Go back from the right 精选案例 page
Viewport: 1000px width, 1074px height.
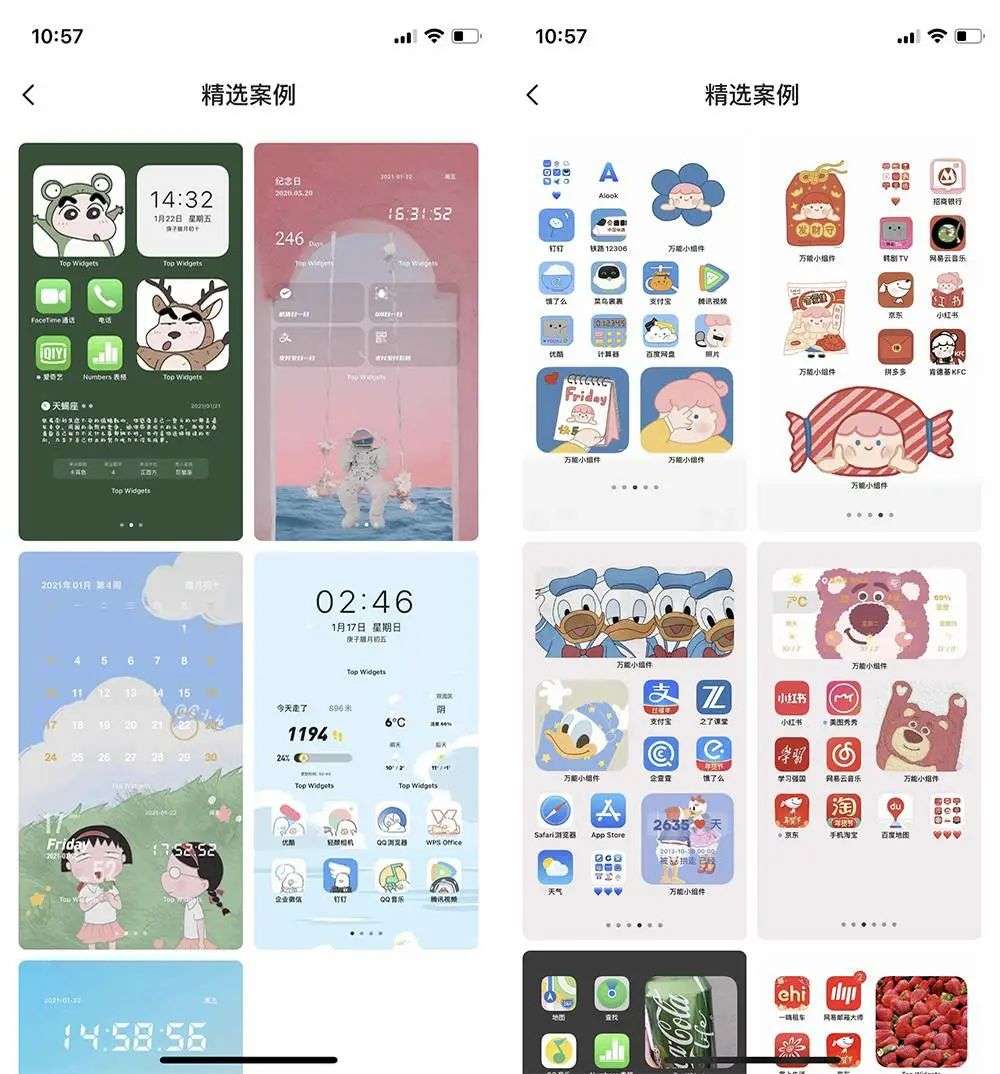click(x=533, y=95)
